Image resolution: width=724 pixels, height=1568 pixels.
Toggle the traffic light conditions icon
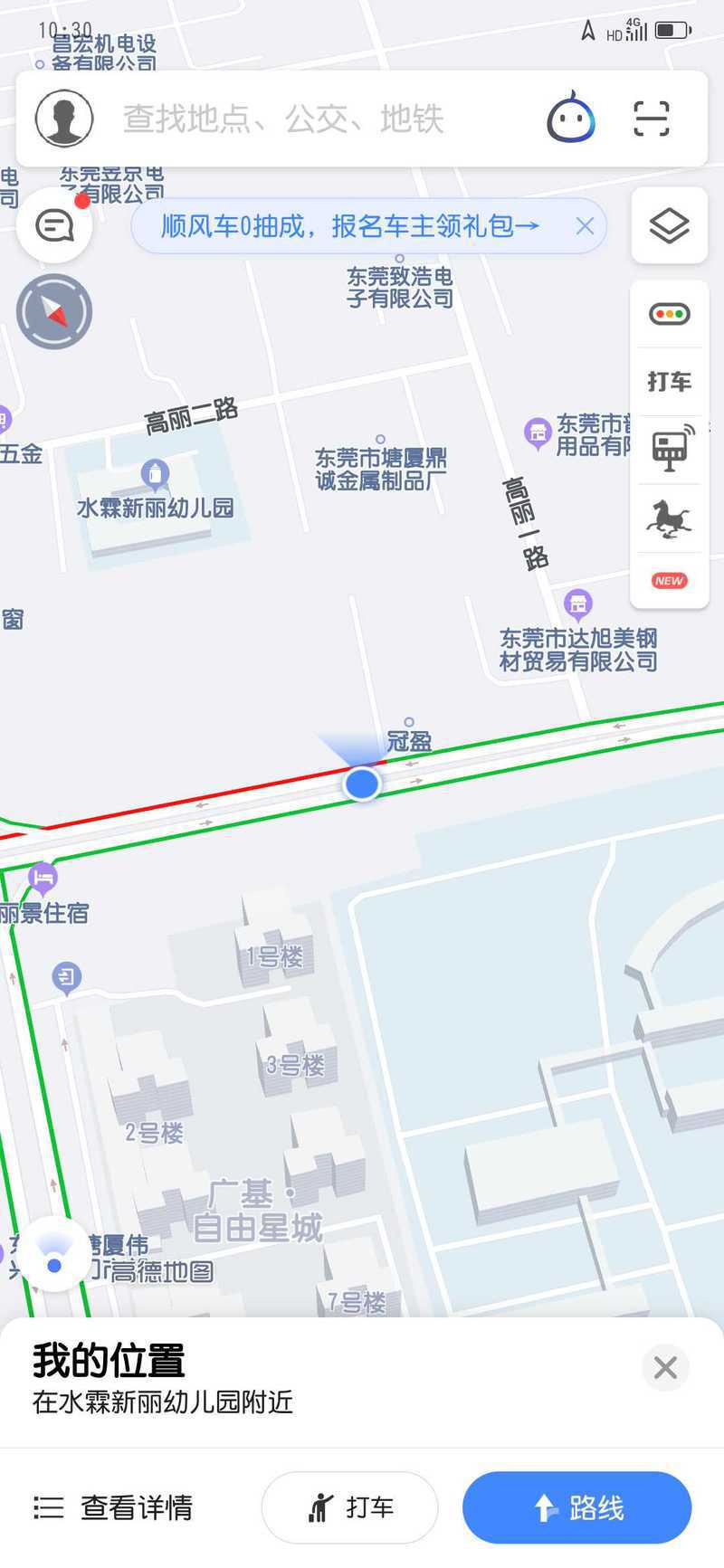670,314
